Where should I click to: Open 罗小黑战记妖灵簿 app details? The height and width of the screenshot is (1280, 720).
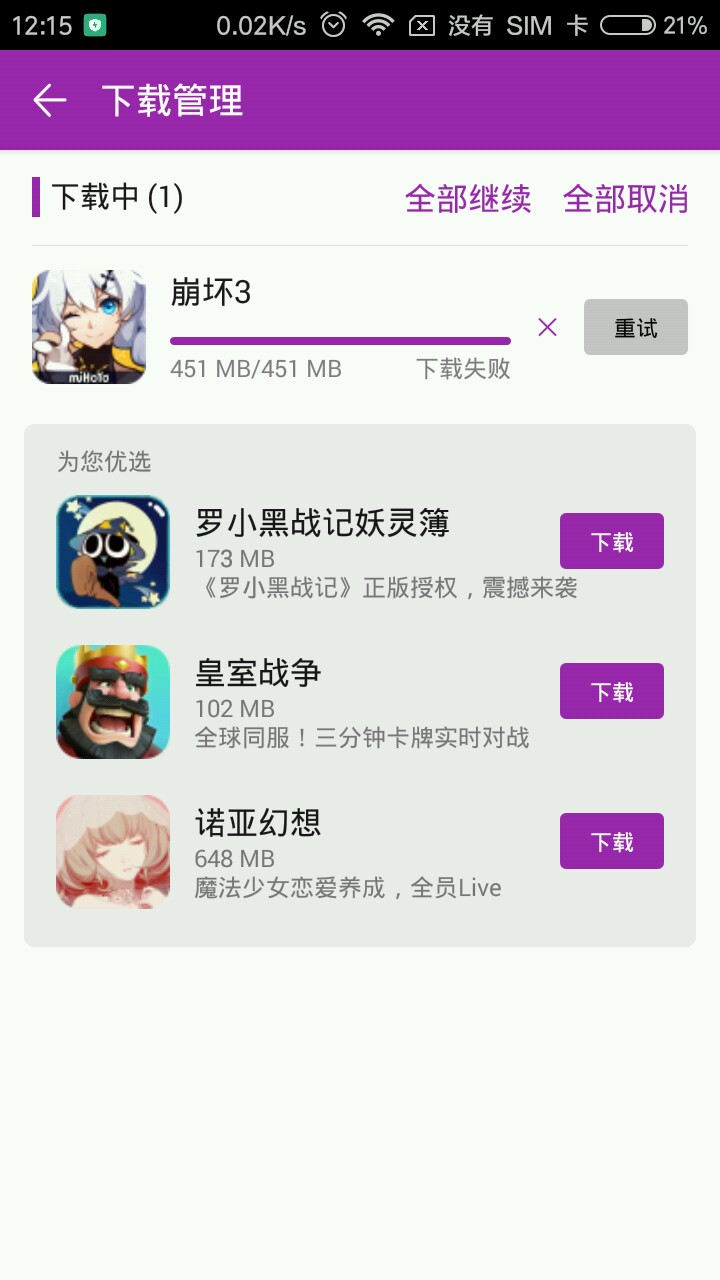(320, 523)
